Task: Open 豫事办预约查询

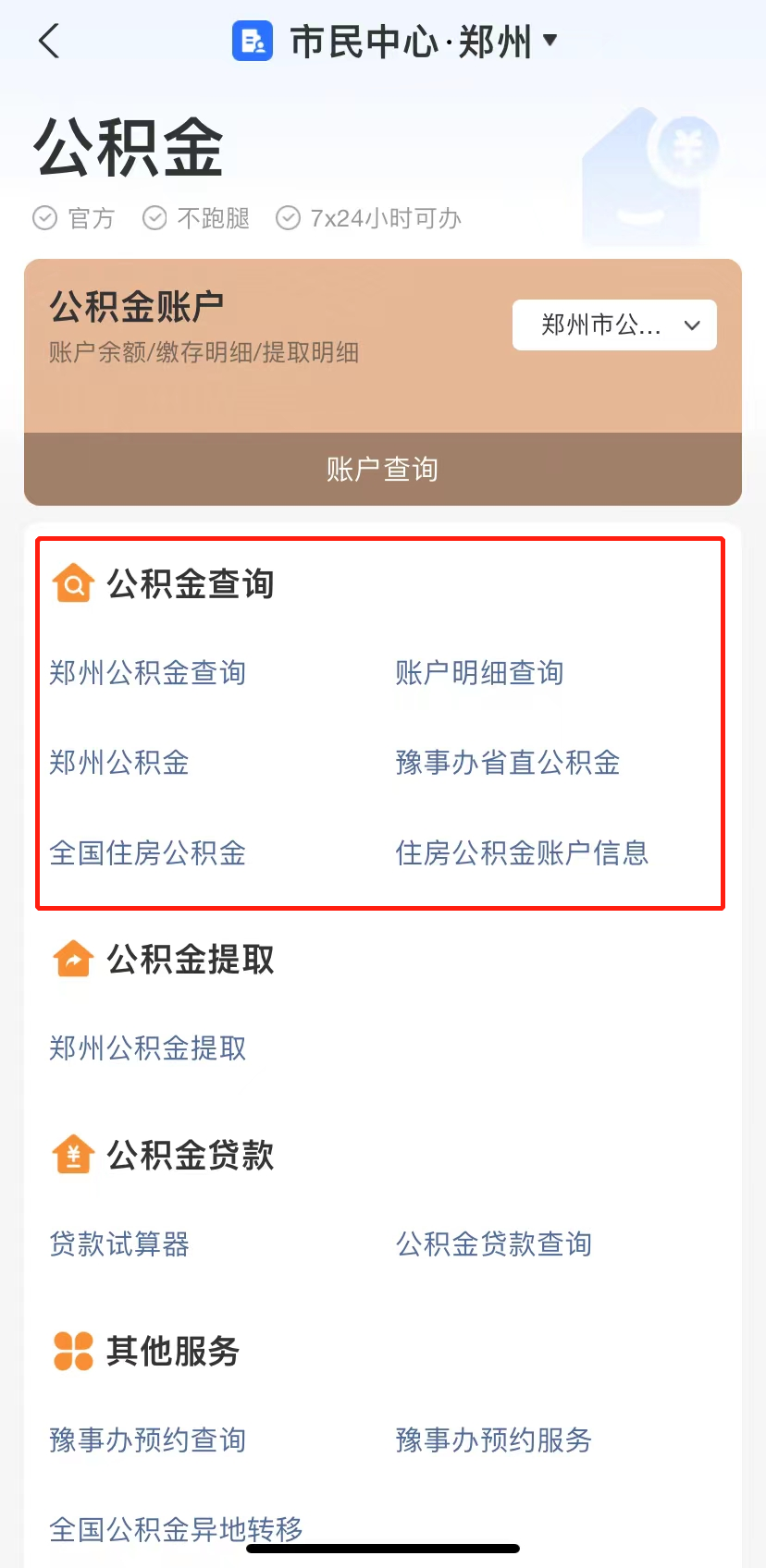Action: pyautogui.click(x=148, y=1440)
